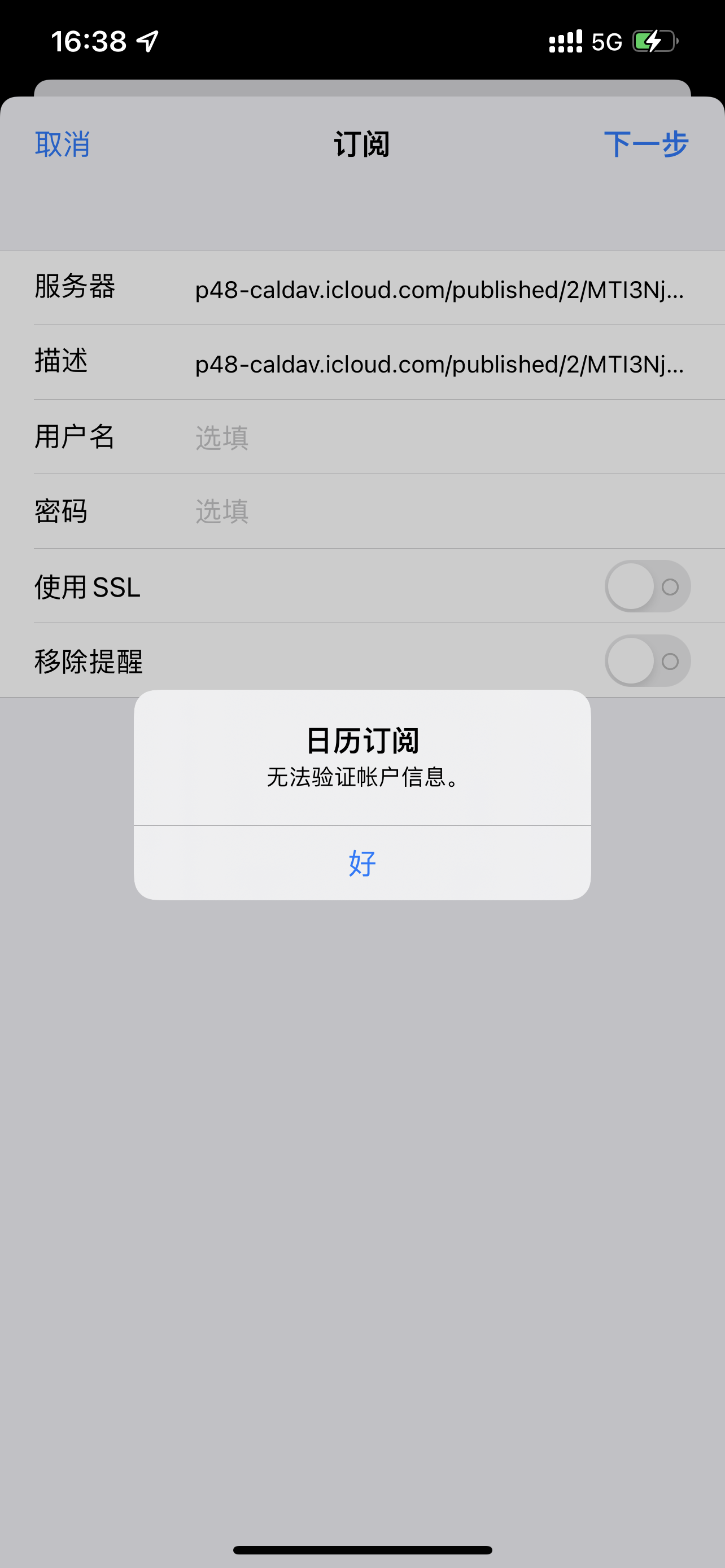Screen dimensions: 725x1568
Task: Turn on the 移除提醒 switch
Action: click(647, 661)
